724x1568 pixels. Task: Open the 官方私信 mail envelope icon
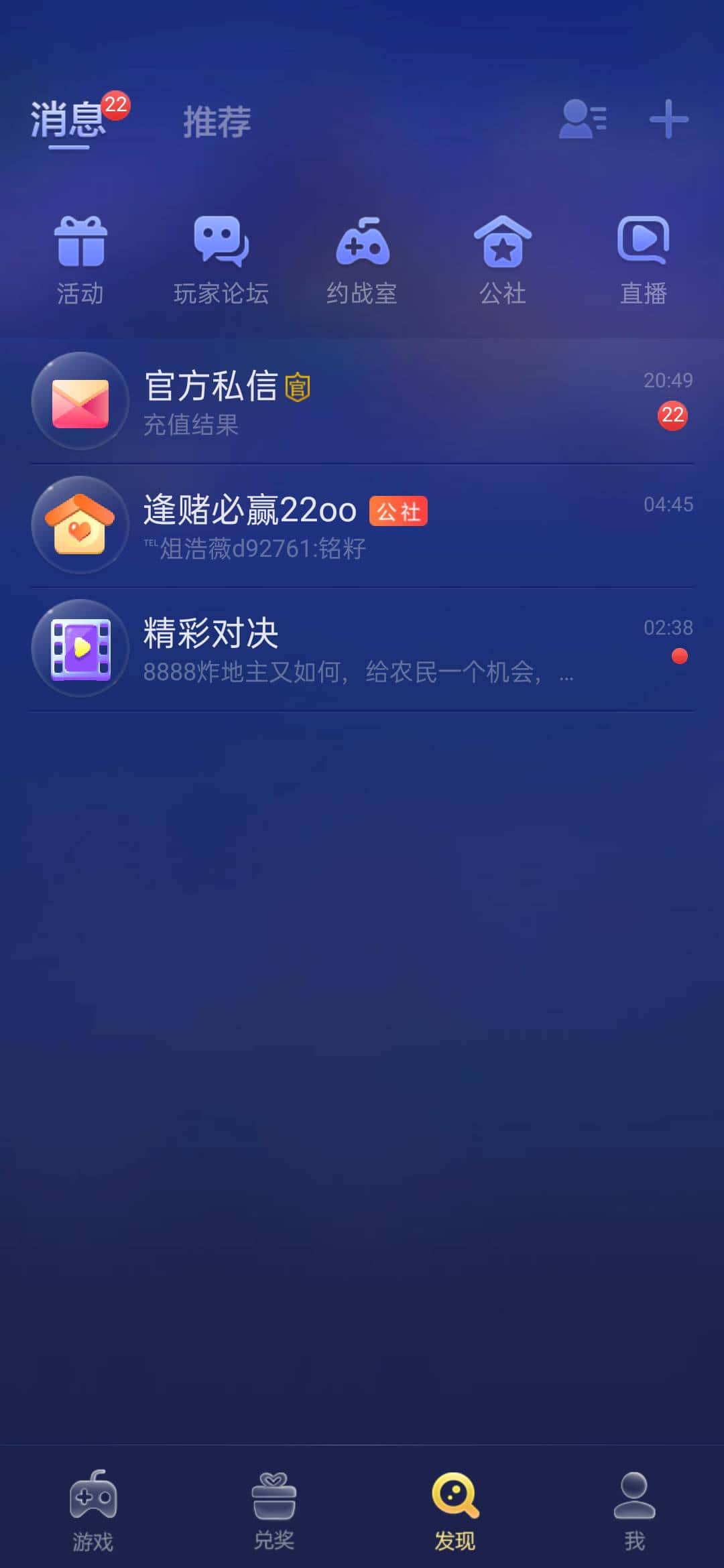point(80,402)
